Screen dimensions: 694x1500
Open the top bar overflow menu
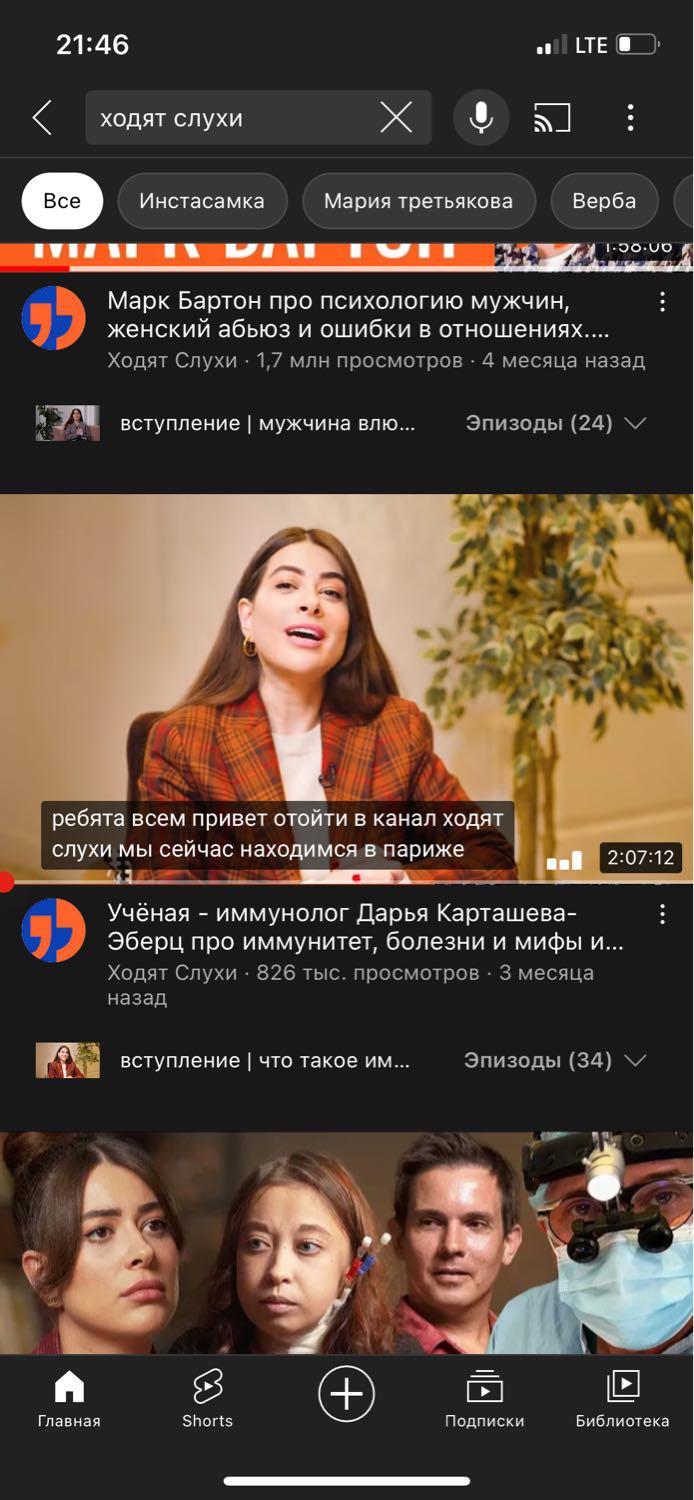click(x=630, y=118)
